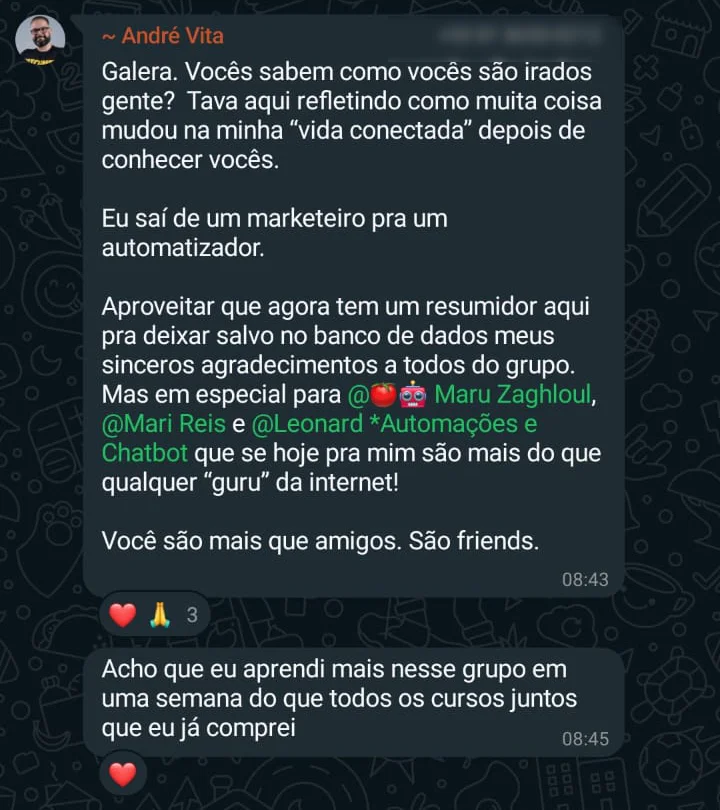720x810 pixels.
Task: Open the @Mari Reis mention
Action: point(163,424)
